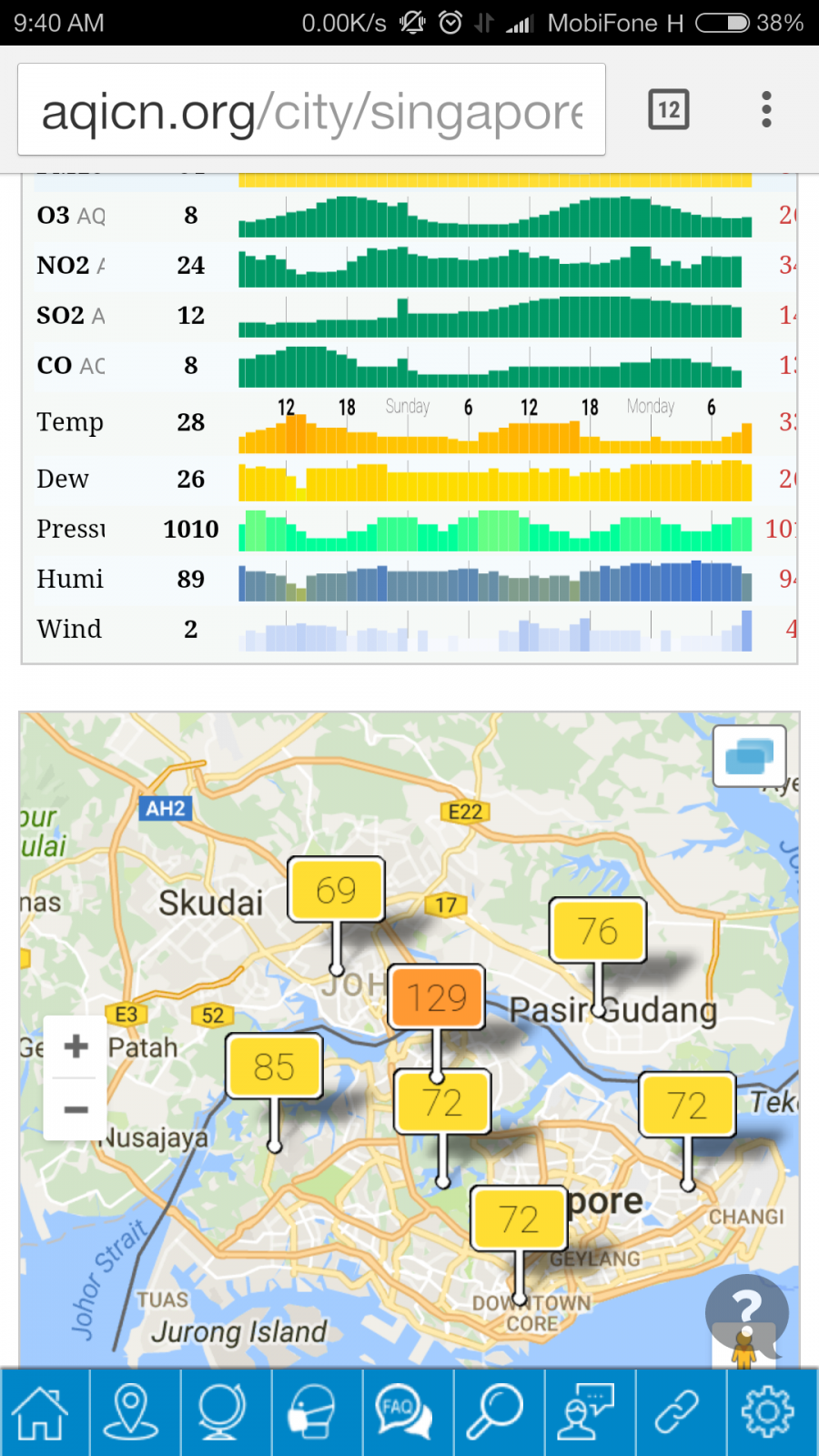Open the map layers button
This screenshot has height=1456, width=819.
tap(749, 756)
